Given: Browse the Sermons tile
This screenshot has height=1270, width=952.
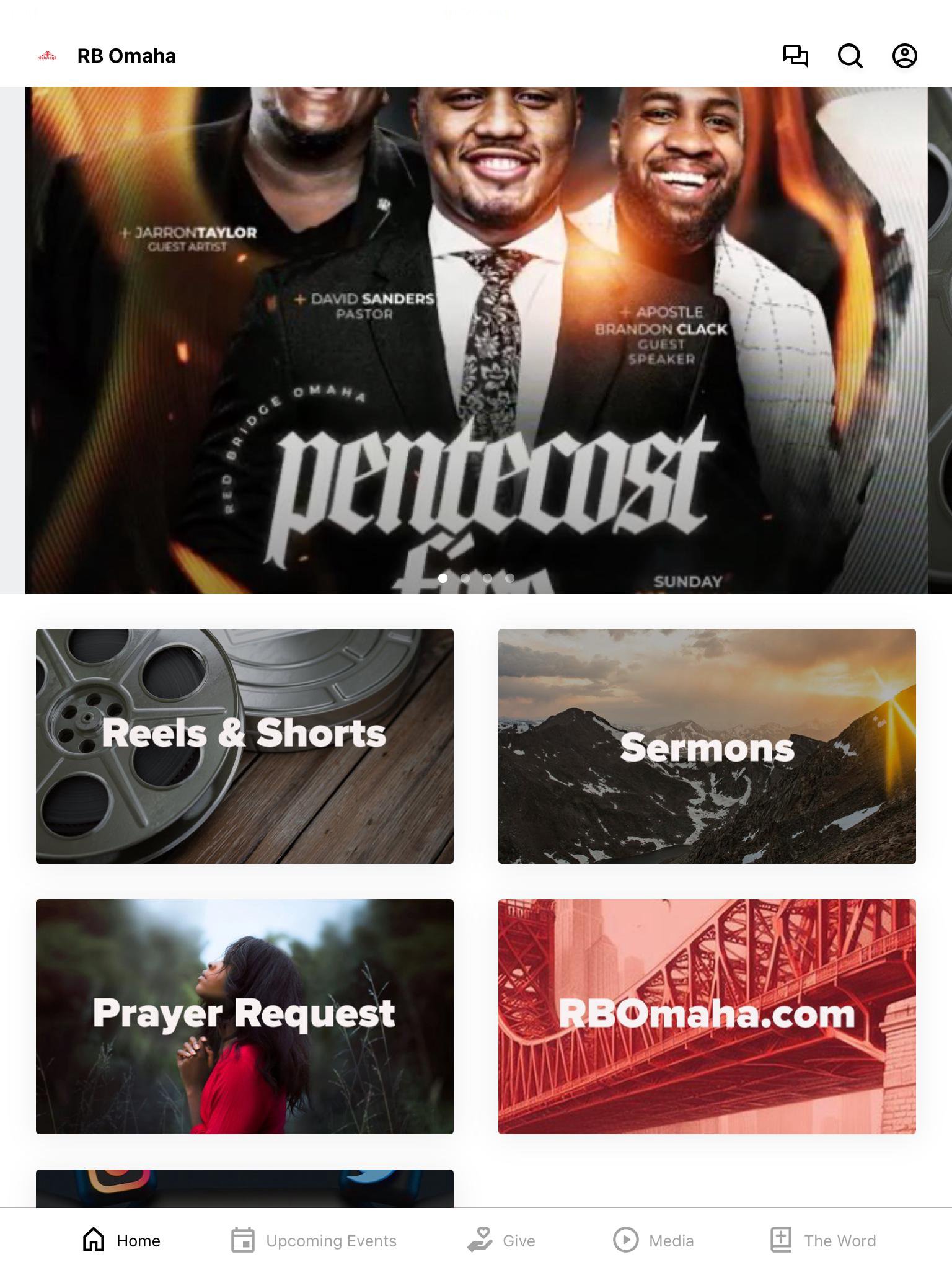Looking at the screenshot, I should 707,746.
